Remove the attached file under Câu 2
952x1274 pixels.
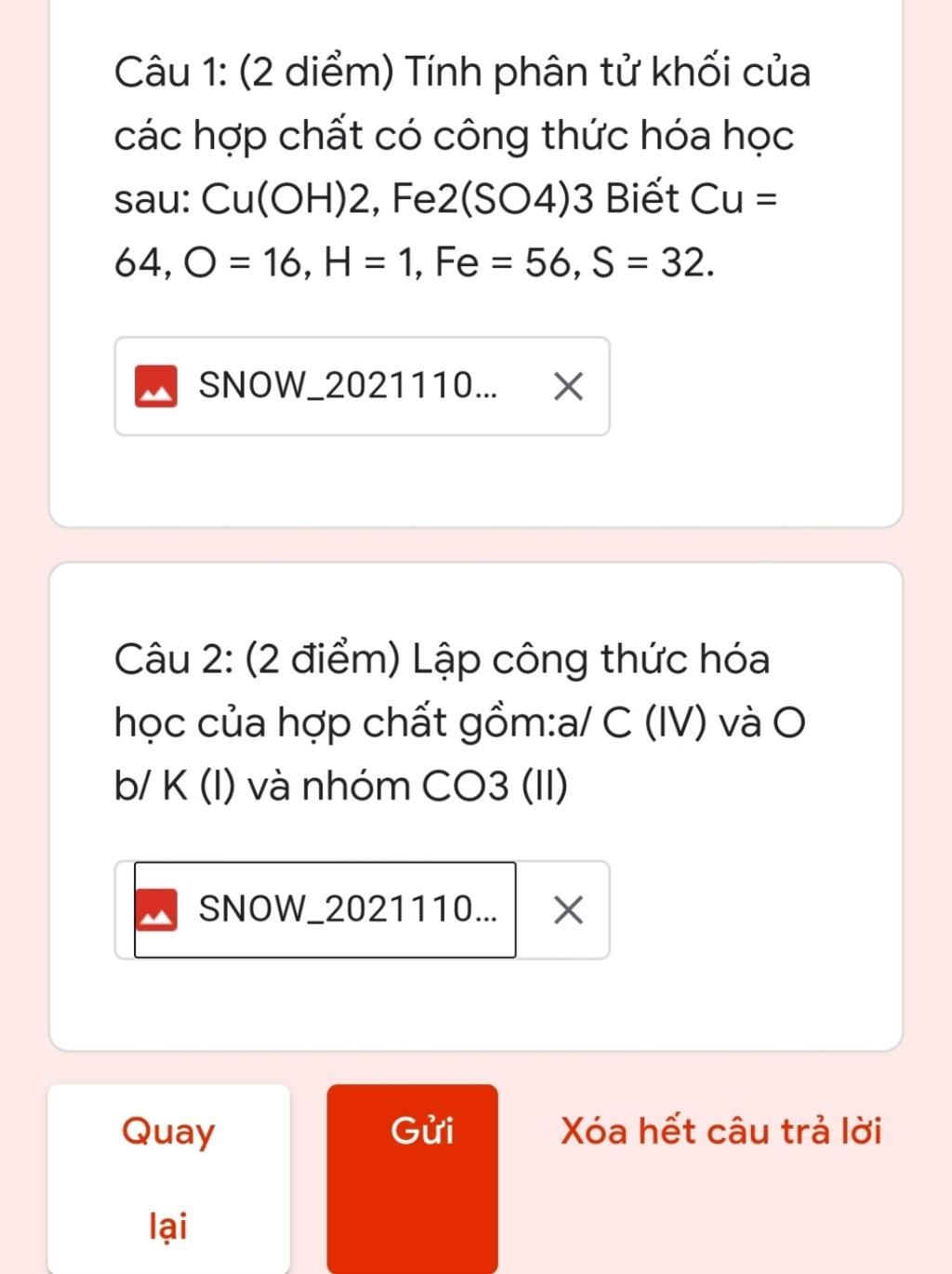click(x=568, y=909)
